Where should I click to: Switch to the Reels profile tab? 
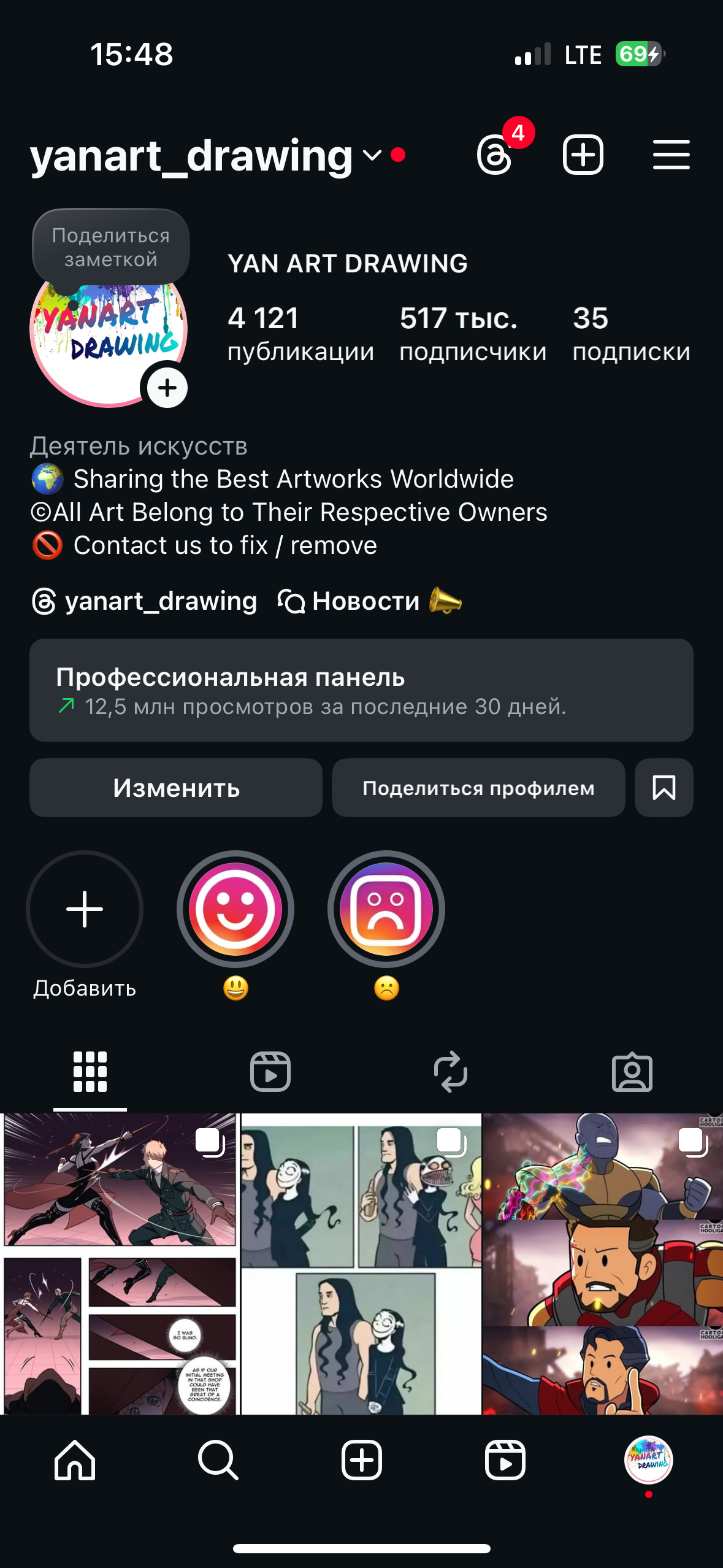pos(270,1072)
